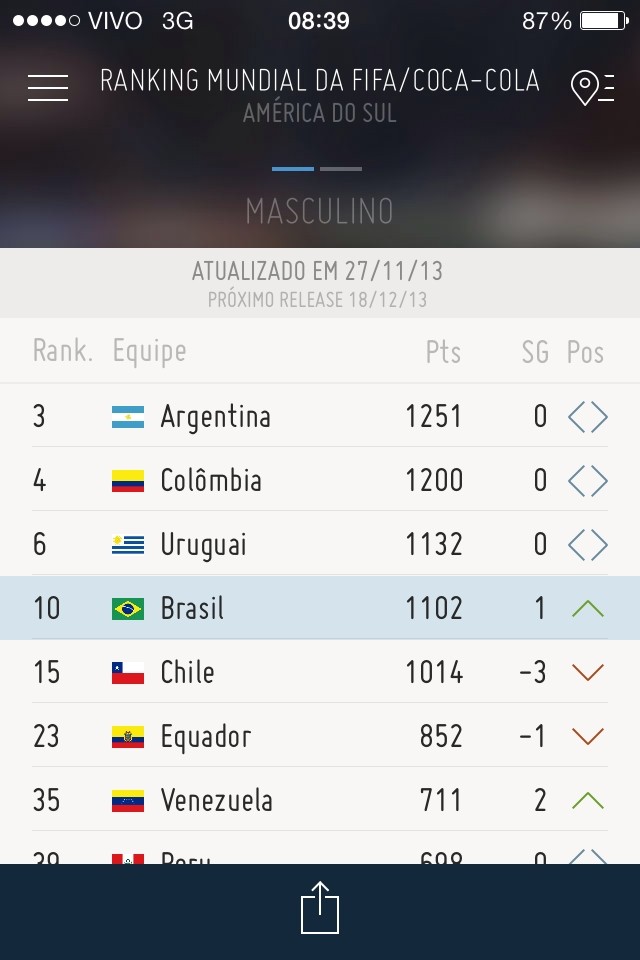
Task: Share the ranking via share icon
Action: point(320,908)
